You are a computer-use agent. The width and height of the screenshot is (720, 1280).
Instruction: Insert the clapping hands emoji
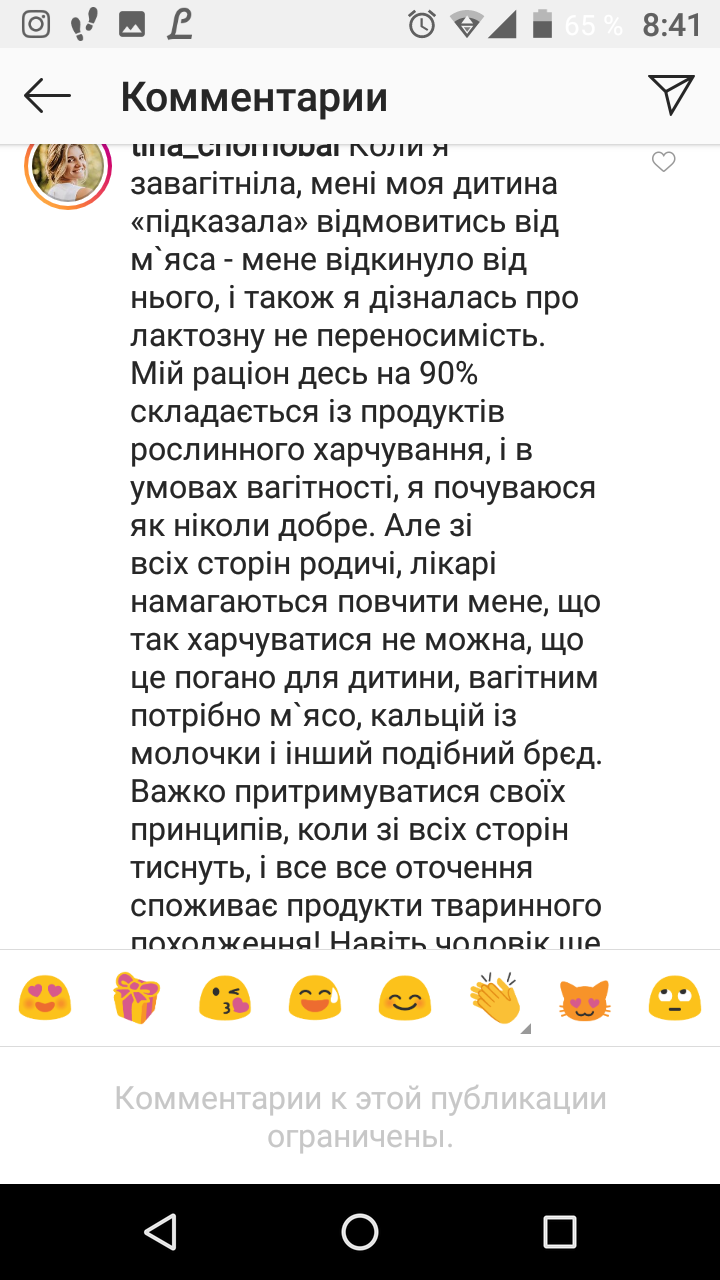point(495,997)
